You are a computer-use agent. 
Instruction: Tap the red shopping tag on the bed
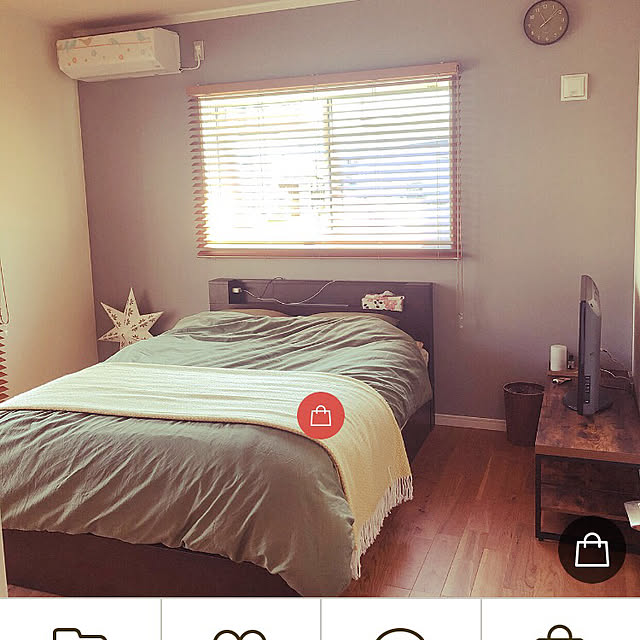click(x=320, y=415)
